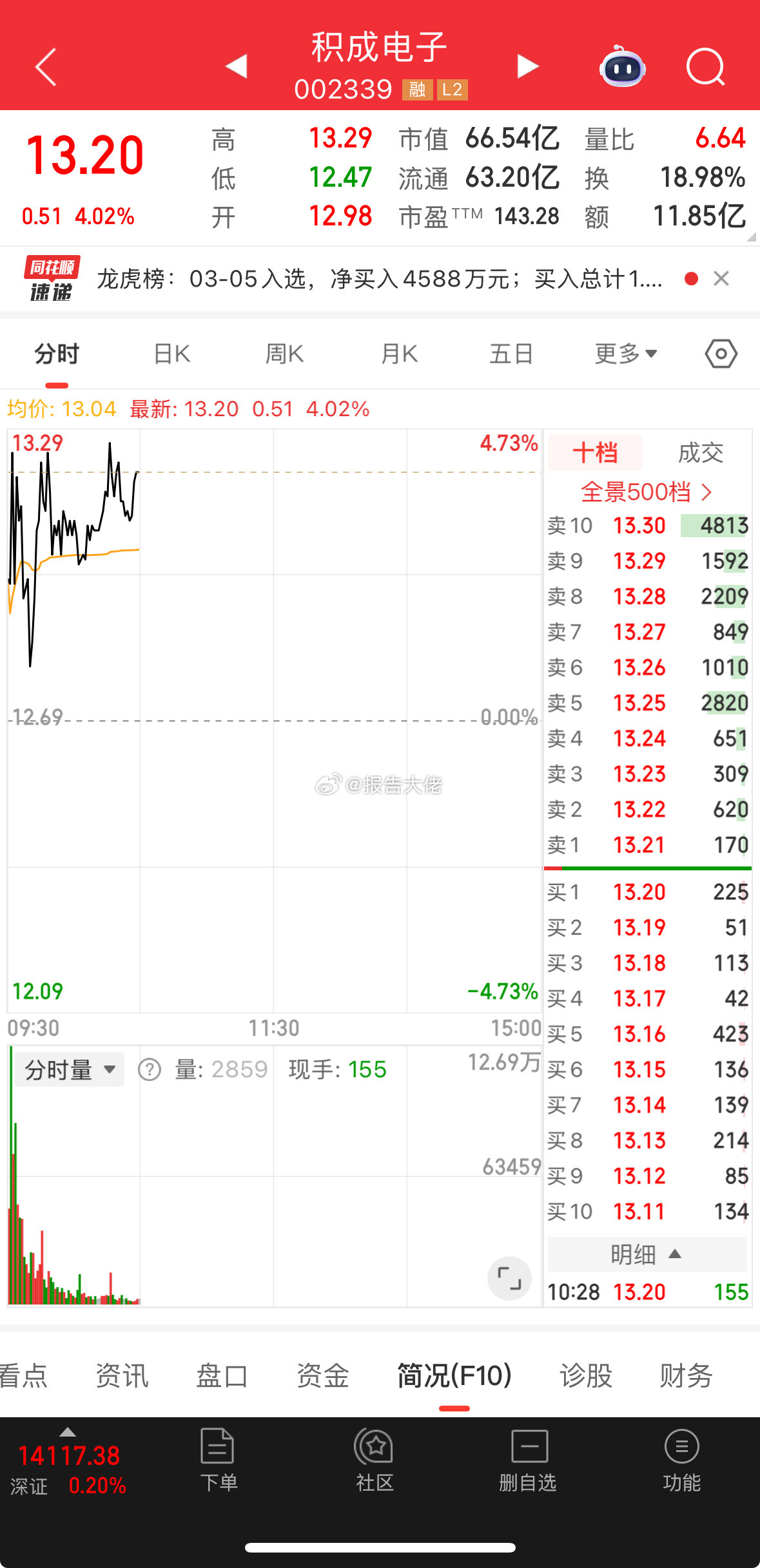Image resolution: width=760 pixels, height=1568 pixels.
Task: Switch to 成交 transaction view
Action: coord(702,452)
